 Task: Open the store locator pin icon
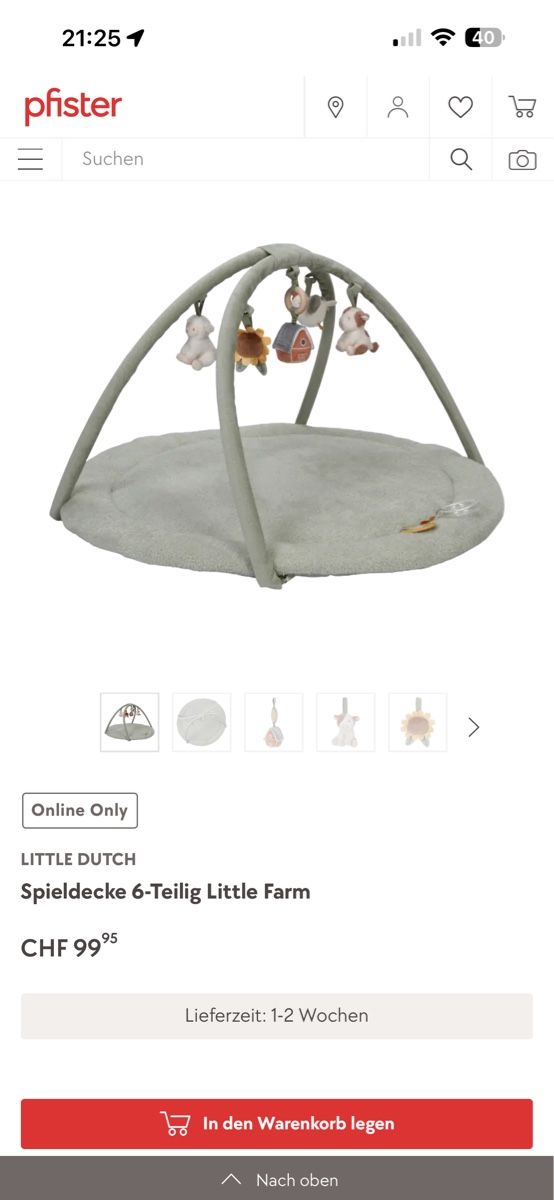click(x=336, y=107)
